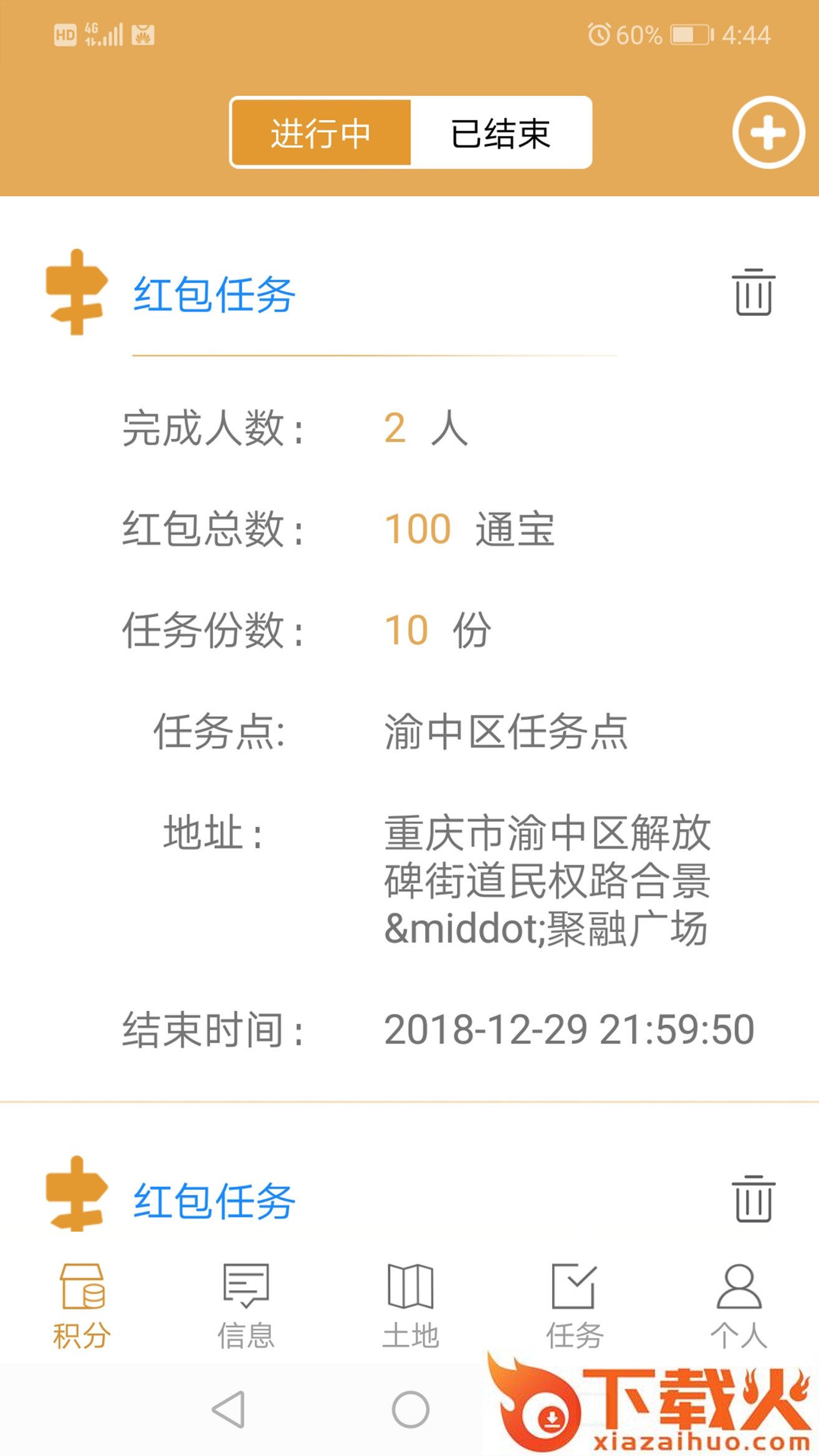The height and width of the screenshot is (1456, 819).
Task: Go to the 信息 tab
Action: (x=246, y=1305)
